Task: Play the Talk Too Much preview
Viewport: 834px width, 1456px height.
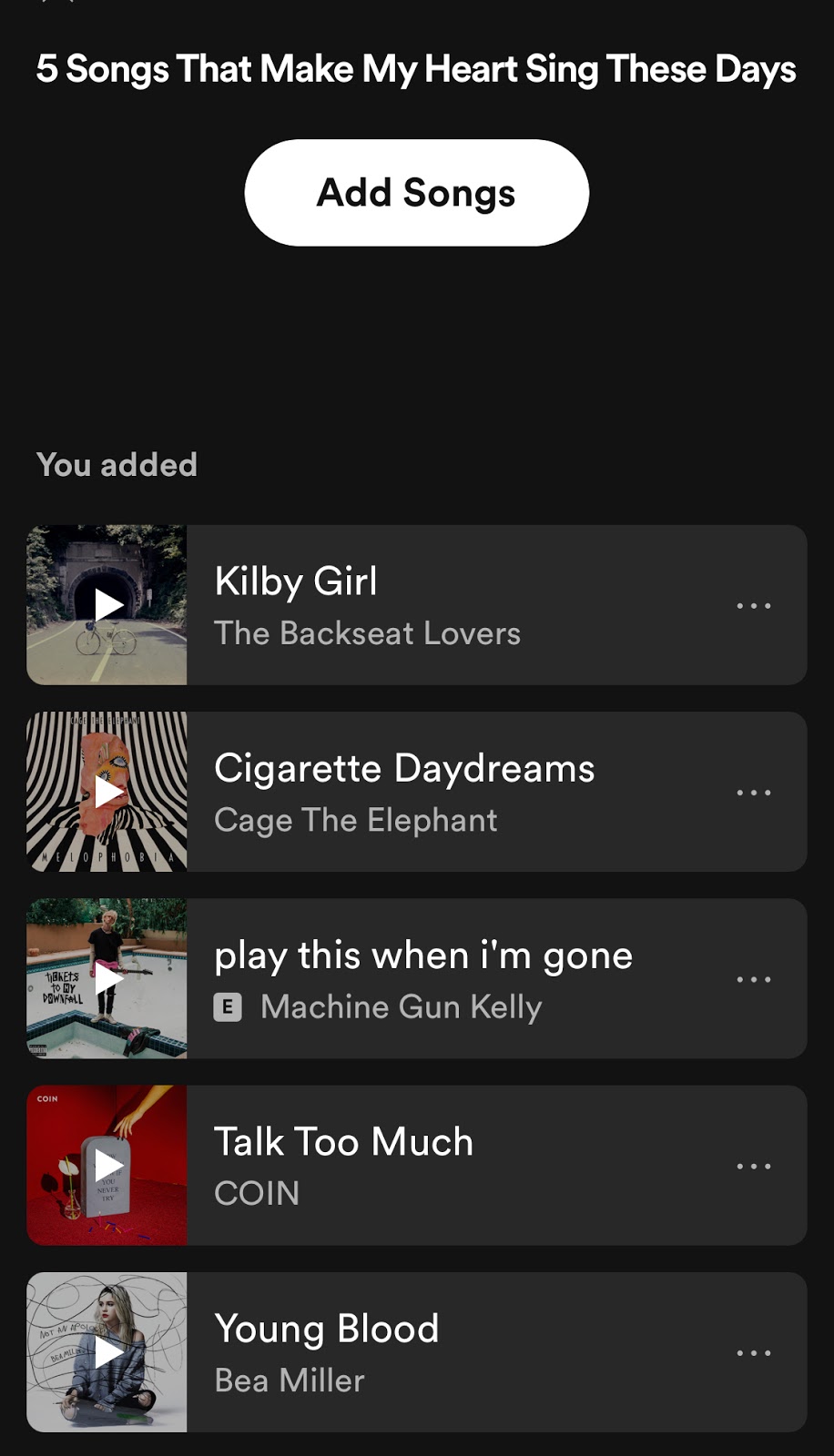Action: click(107, 1166)
